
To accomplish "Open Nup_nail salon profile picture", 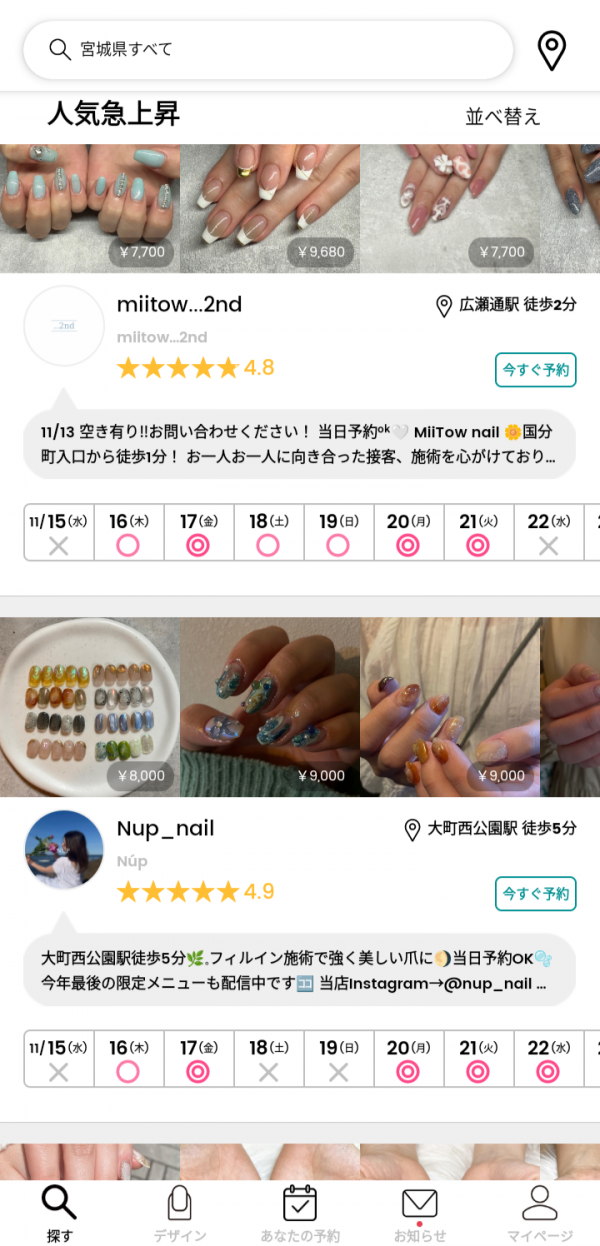I will pyautogui.click(x=64, y=849).
